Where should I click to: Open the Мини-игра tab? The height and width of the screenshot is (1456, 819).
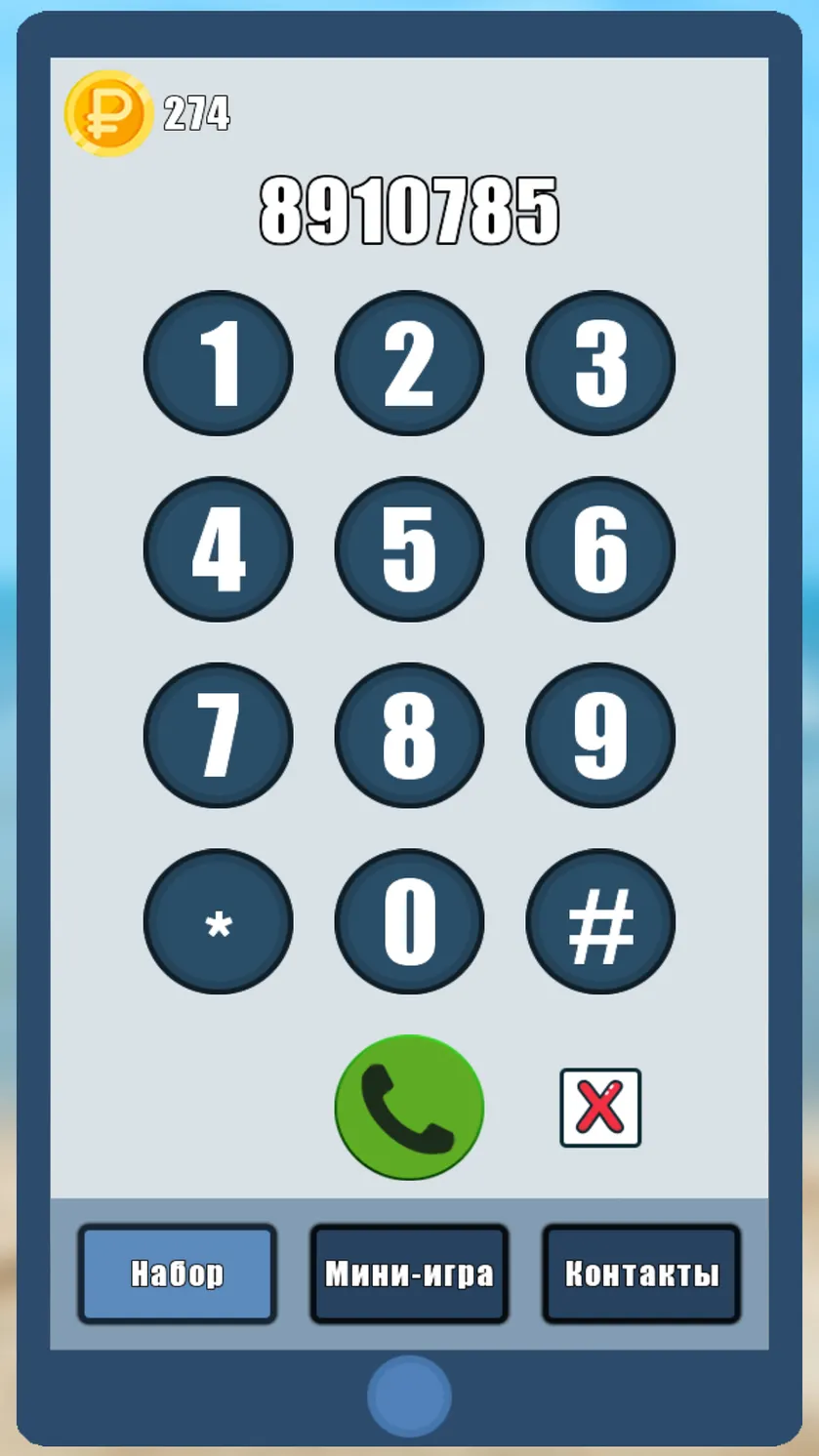point(409,1274)
